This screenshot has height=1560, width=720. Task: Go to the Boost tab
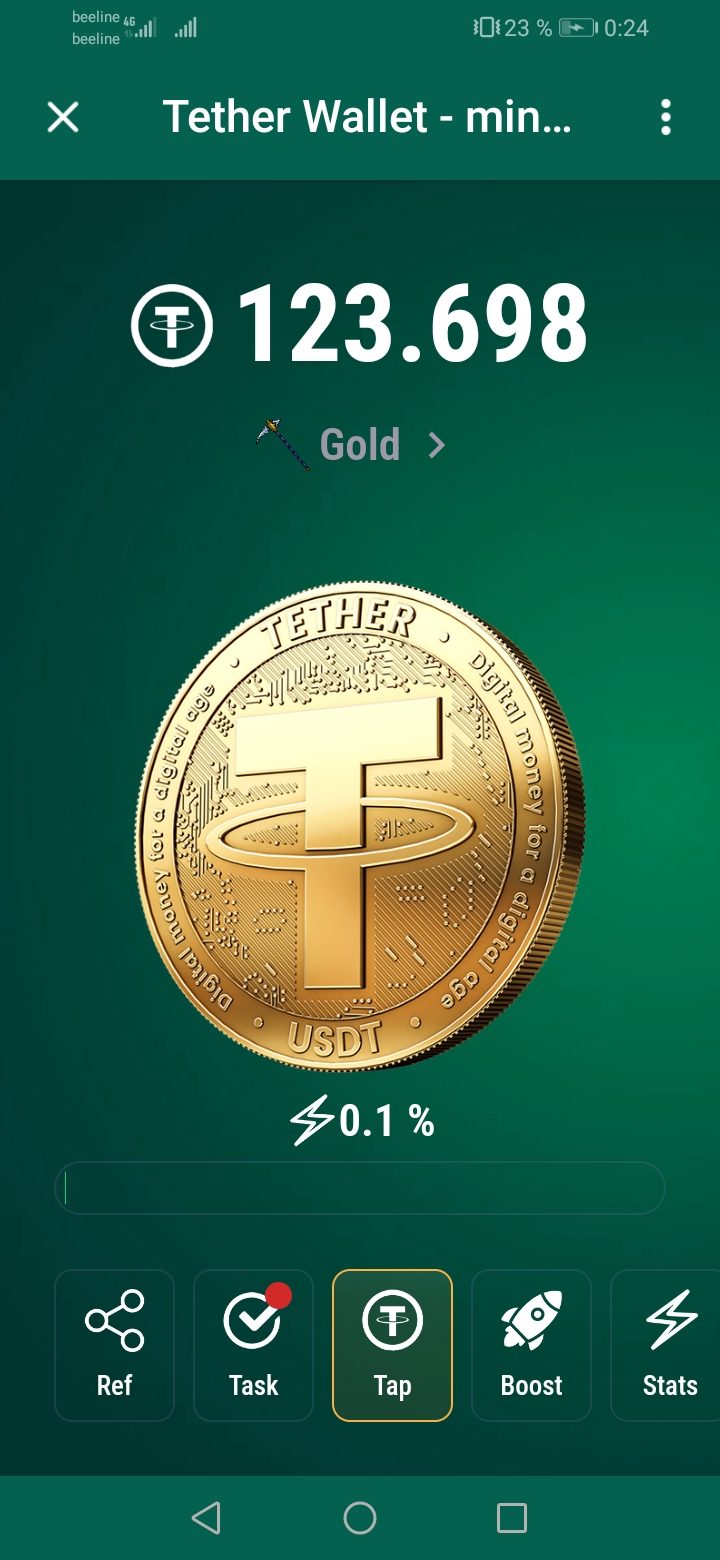[531, 1345]
